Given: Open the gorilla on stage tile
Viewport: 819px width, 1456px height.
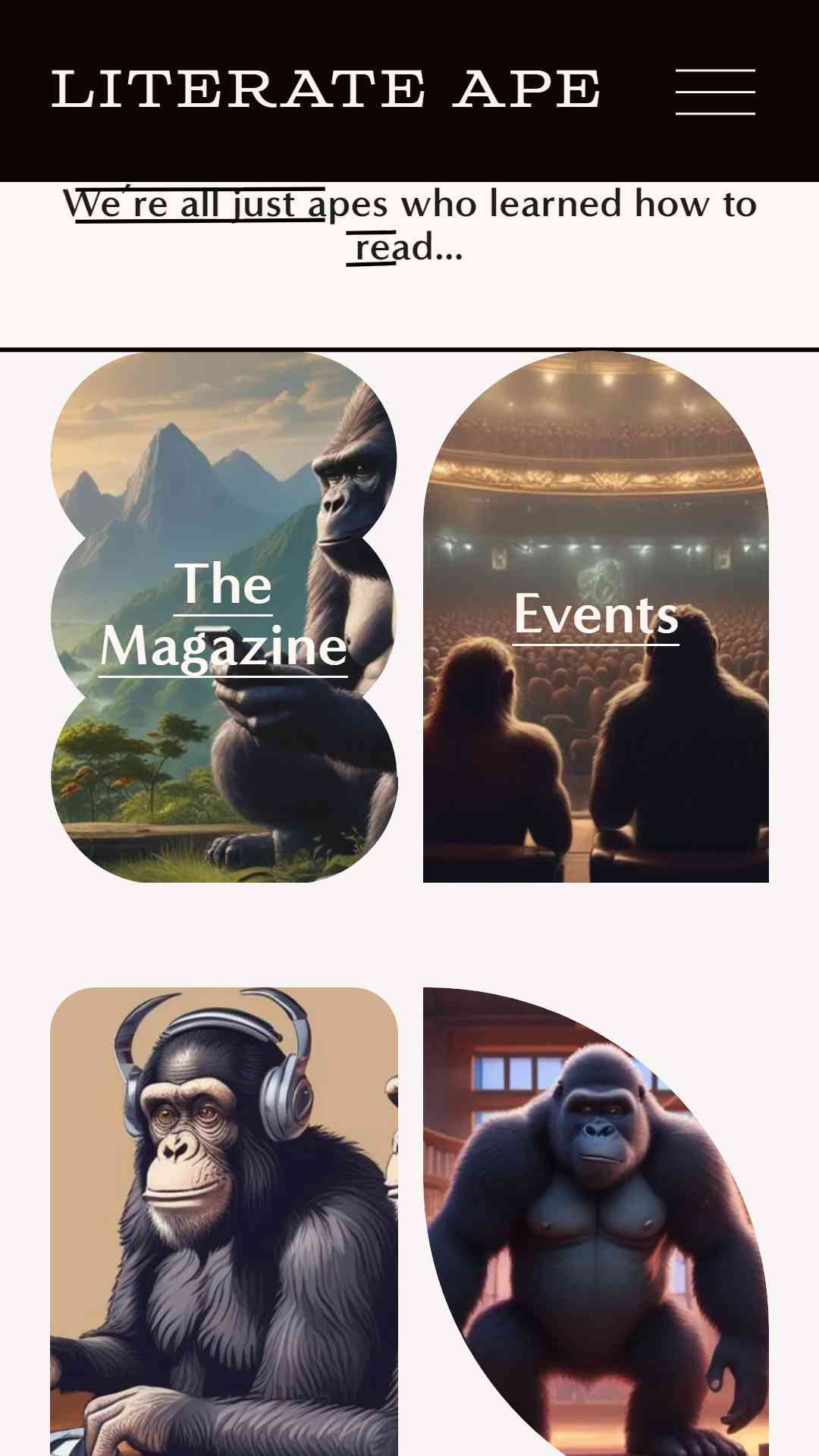Looking at the screenshot, I should [596, 1221].
